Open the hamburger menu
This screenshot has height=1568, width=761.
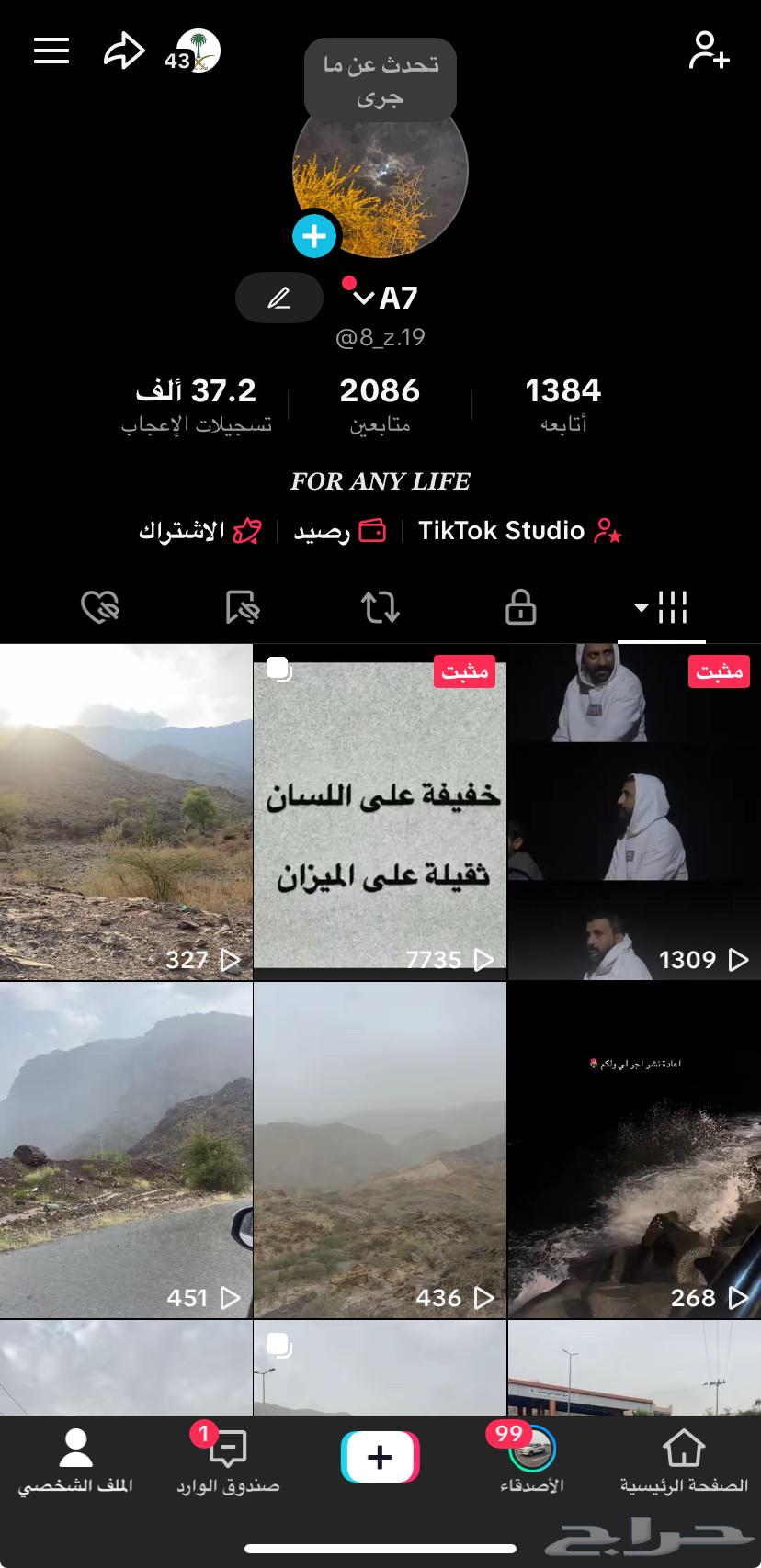coord(51,51)
